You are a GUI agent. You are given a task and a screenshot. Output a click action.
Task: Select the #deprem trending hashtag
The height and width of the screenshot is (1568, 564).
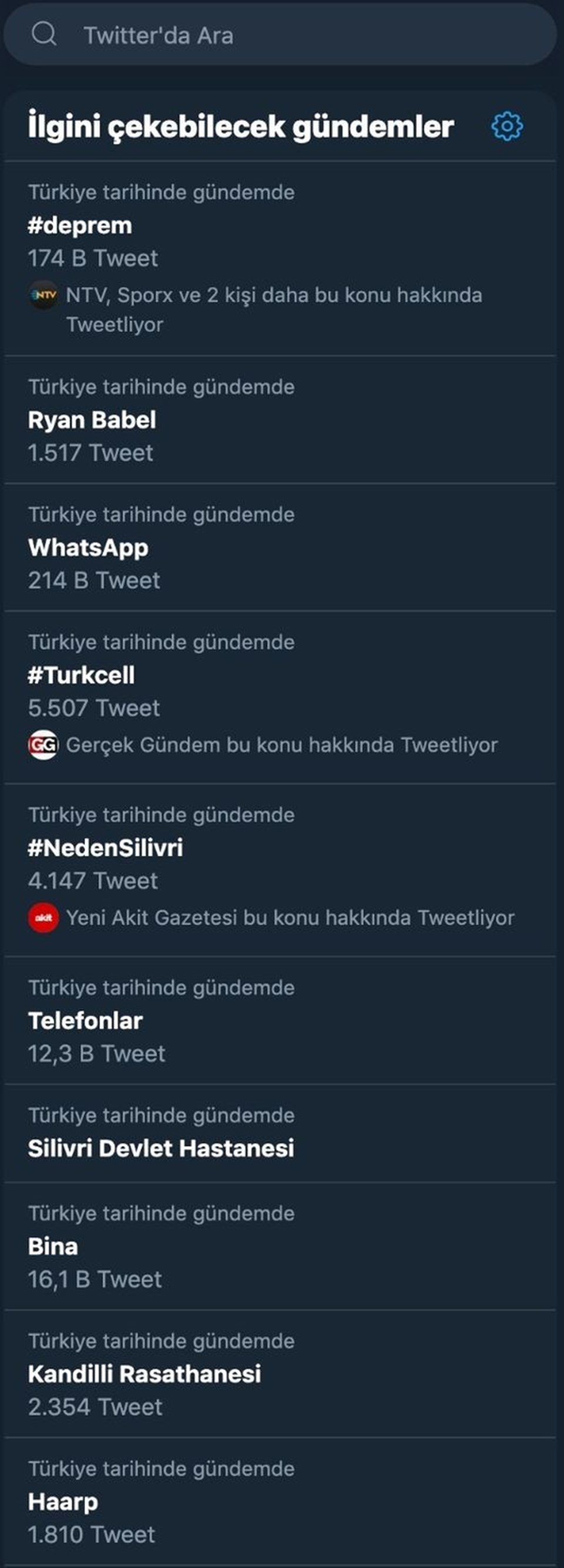tap(80, 225)
